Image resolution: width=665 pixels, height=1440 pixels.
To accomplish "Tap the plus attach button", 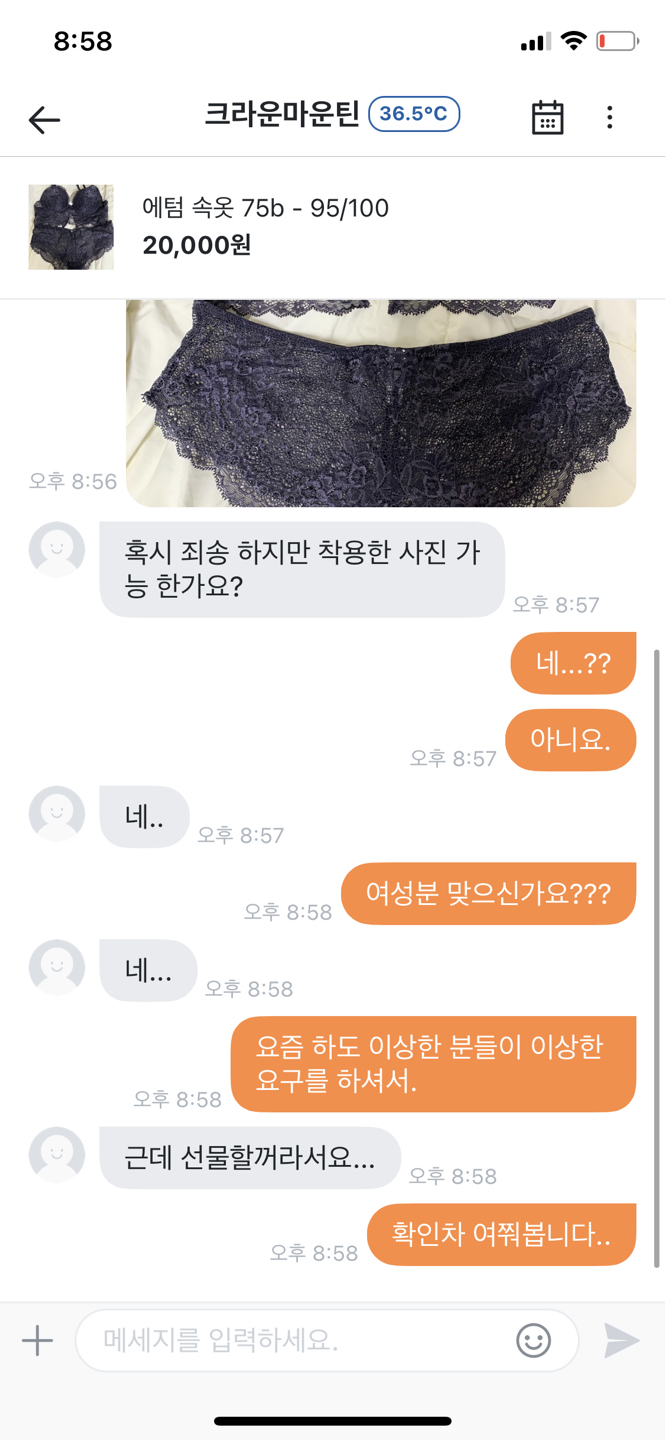I will point(37,1340).
